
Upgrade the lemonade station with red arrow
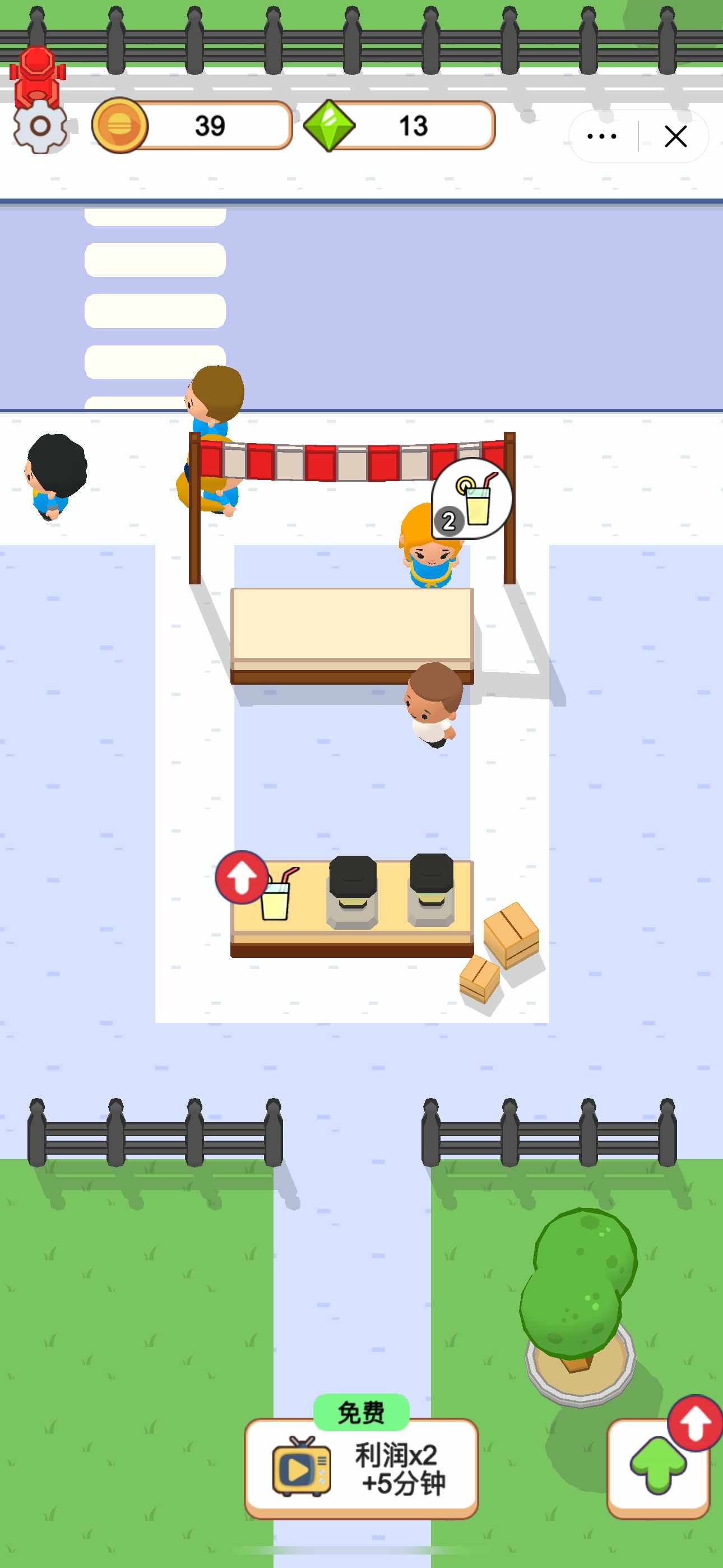(242, 877)
